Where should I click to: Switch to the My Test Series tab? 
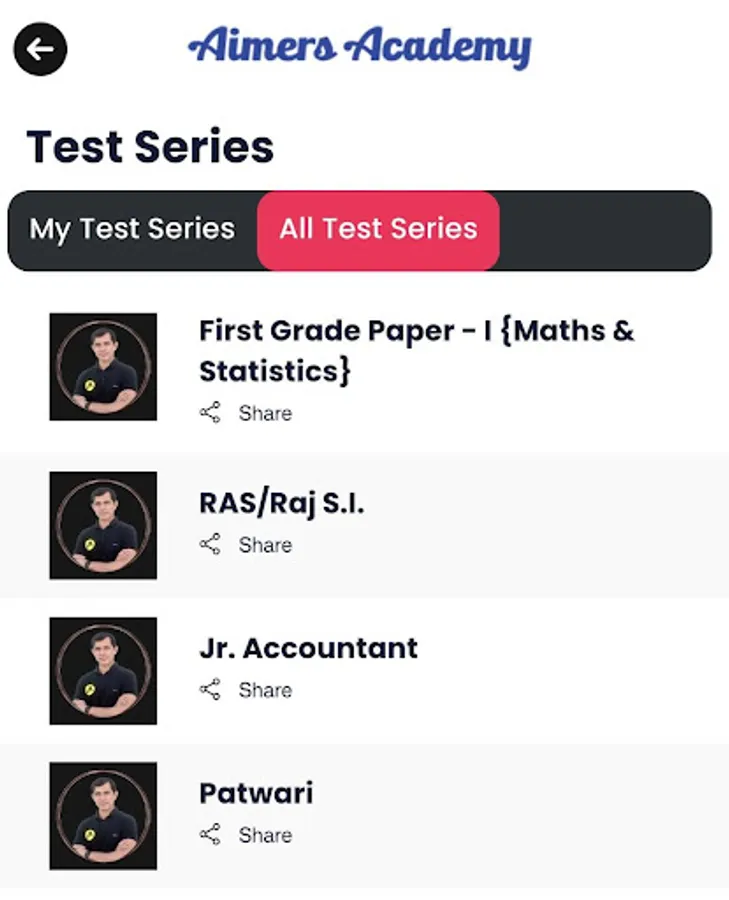[x=131, y=230]
